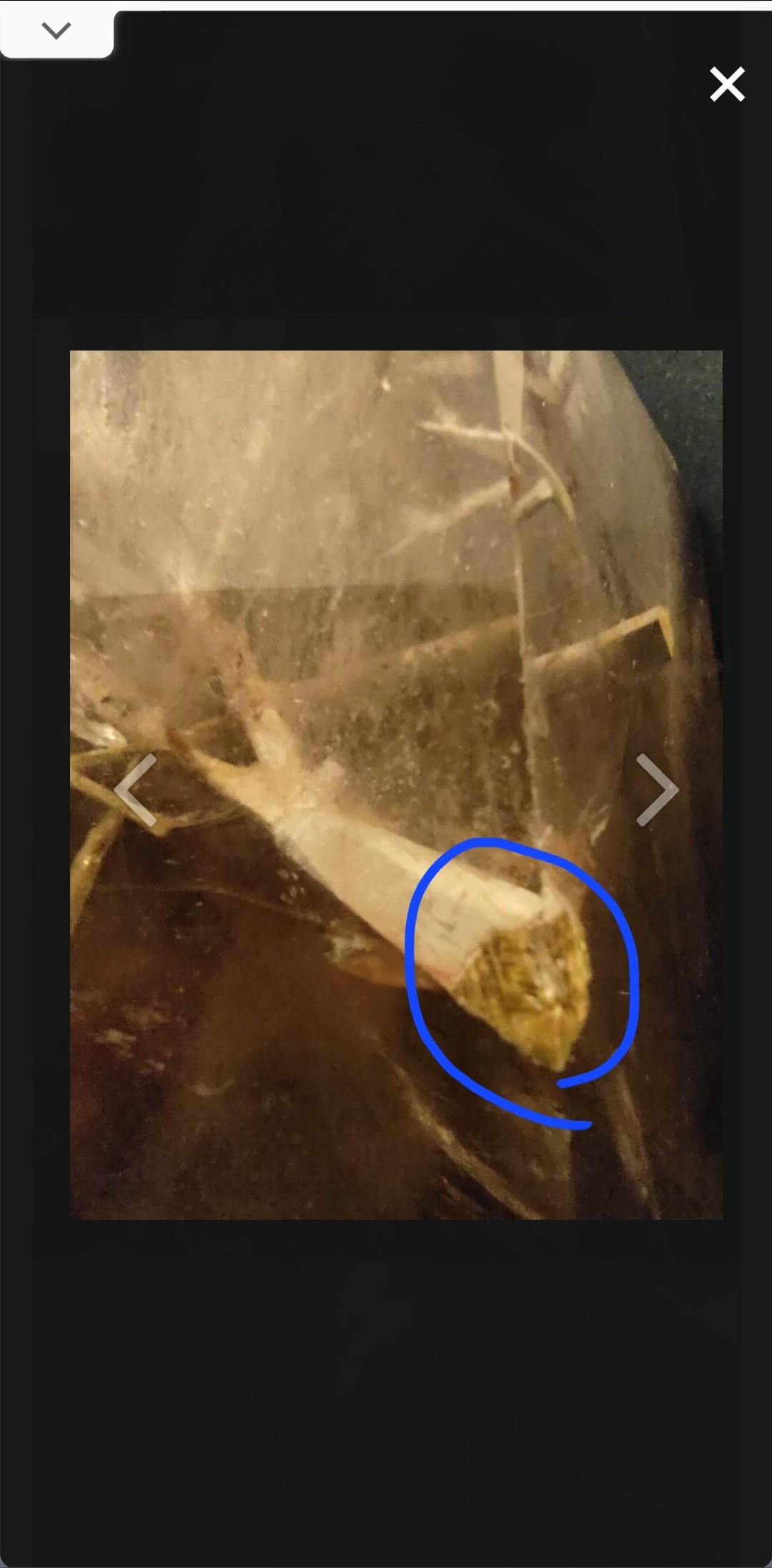
Task: Go to the previous image
Action: tap(136, 790)
